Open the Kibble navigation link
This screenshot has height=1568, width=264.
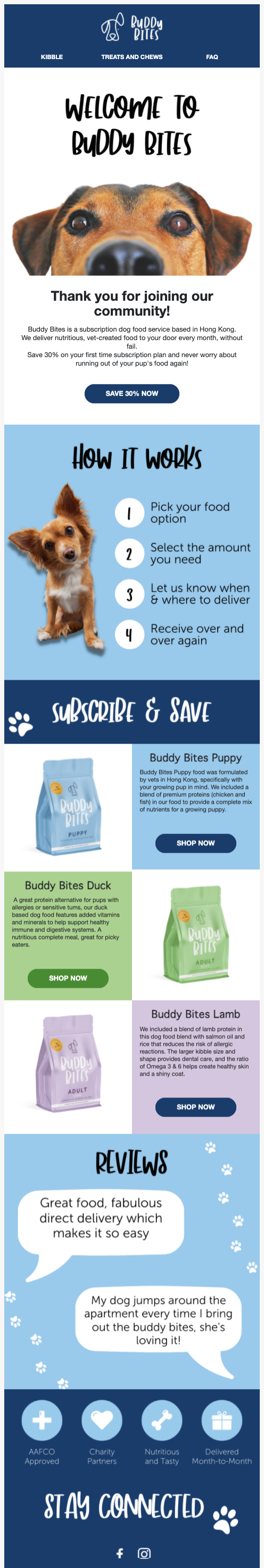pos(52,56)
